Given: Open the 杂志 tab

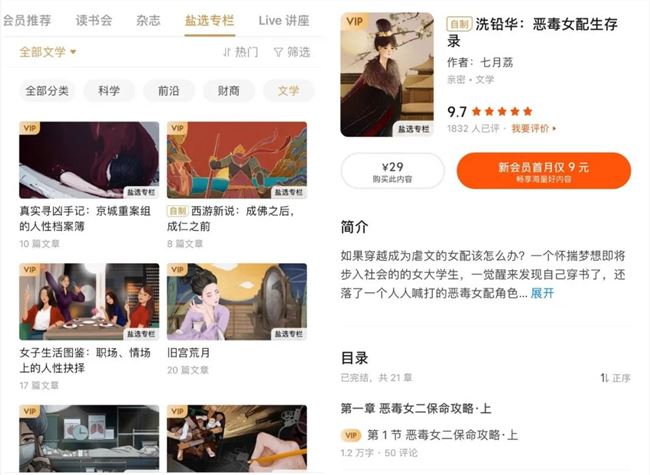Looking at the screenshot, I should point(147,20).
